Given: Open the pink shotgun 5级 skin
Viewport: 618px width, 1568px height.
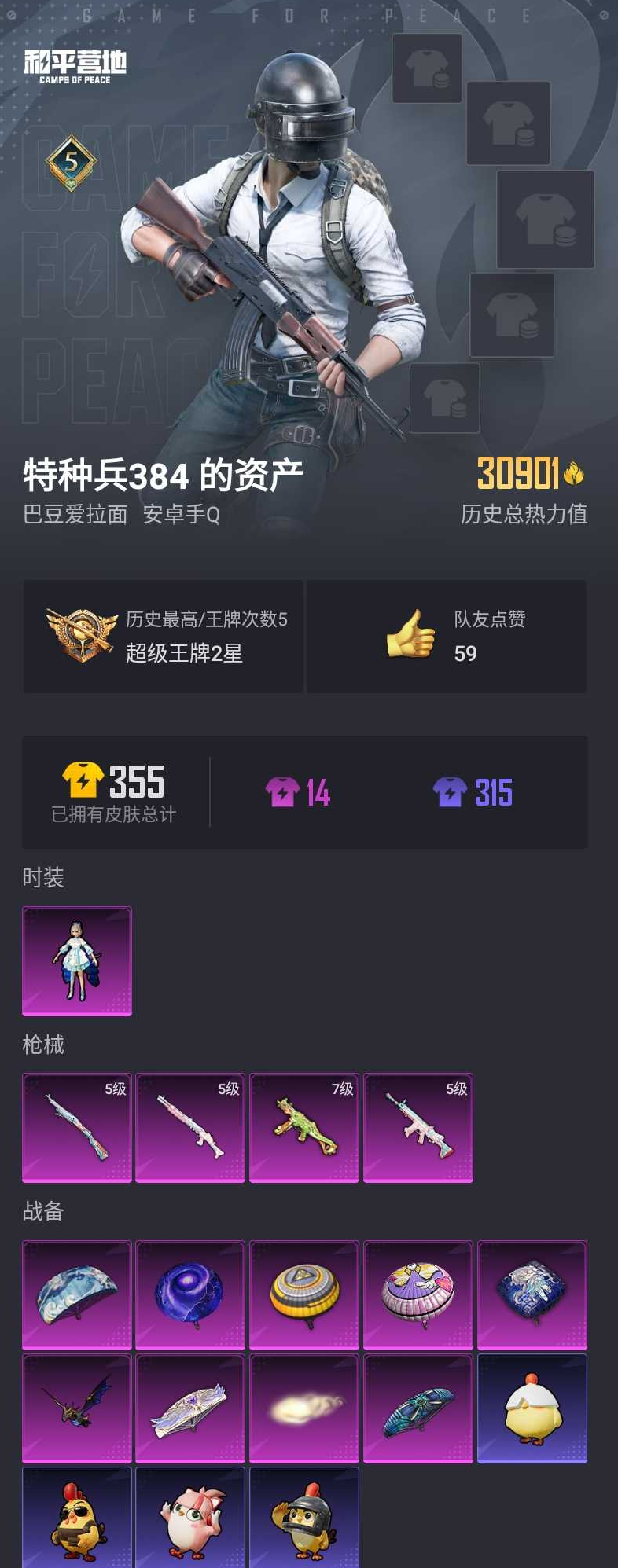Looking at the screenshot, I should tap(190, 1127).
